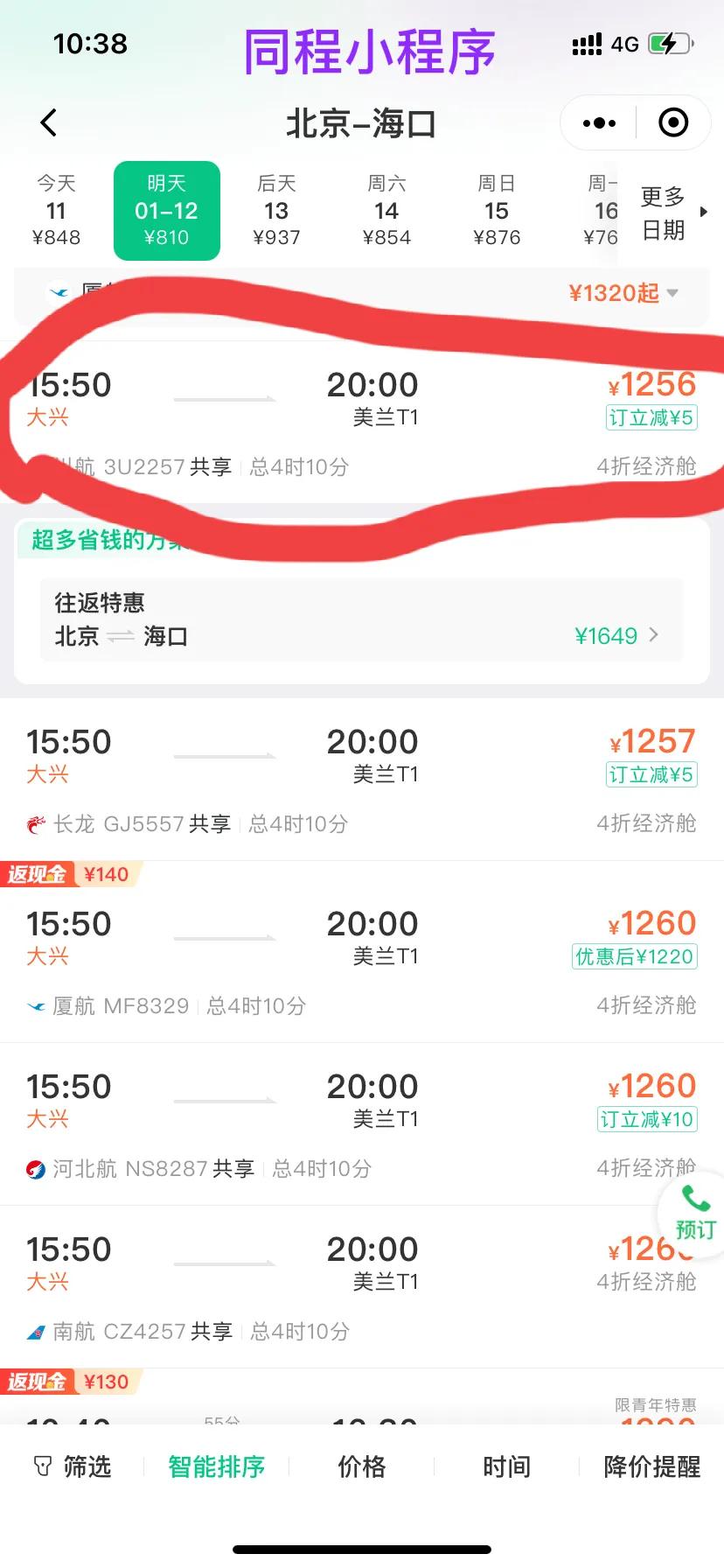
Task: Open the three-dot mini program menu
Action: click(x=598, y=122)
